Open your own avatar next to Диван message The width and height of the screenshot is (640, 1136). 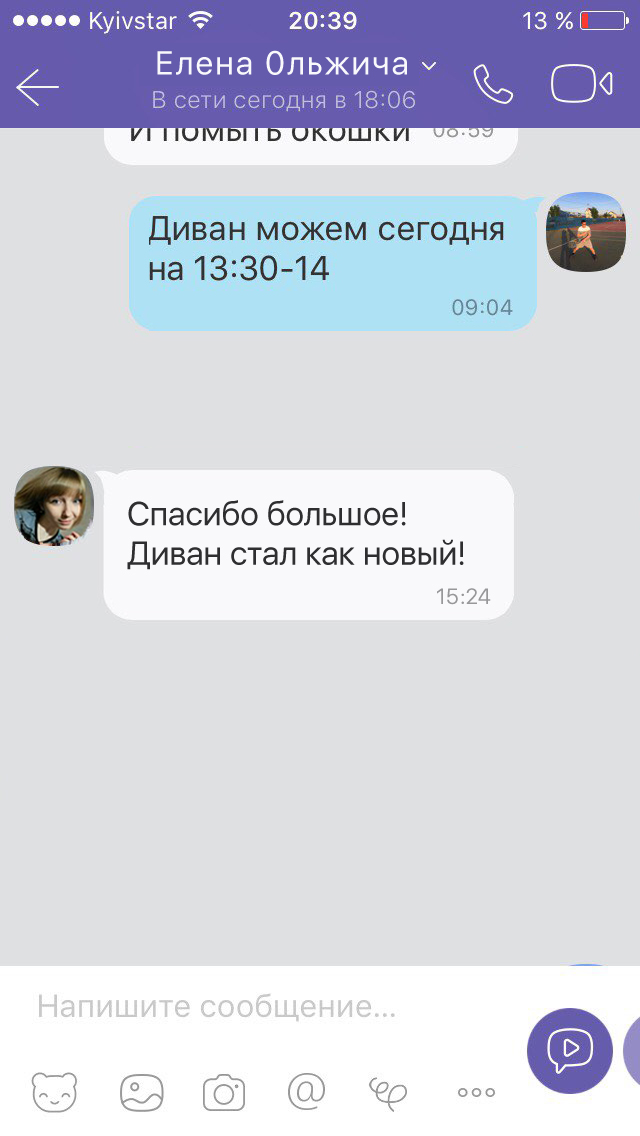pyautogui.click(x=586, y=232)
